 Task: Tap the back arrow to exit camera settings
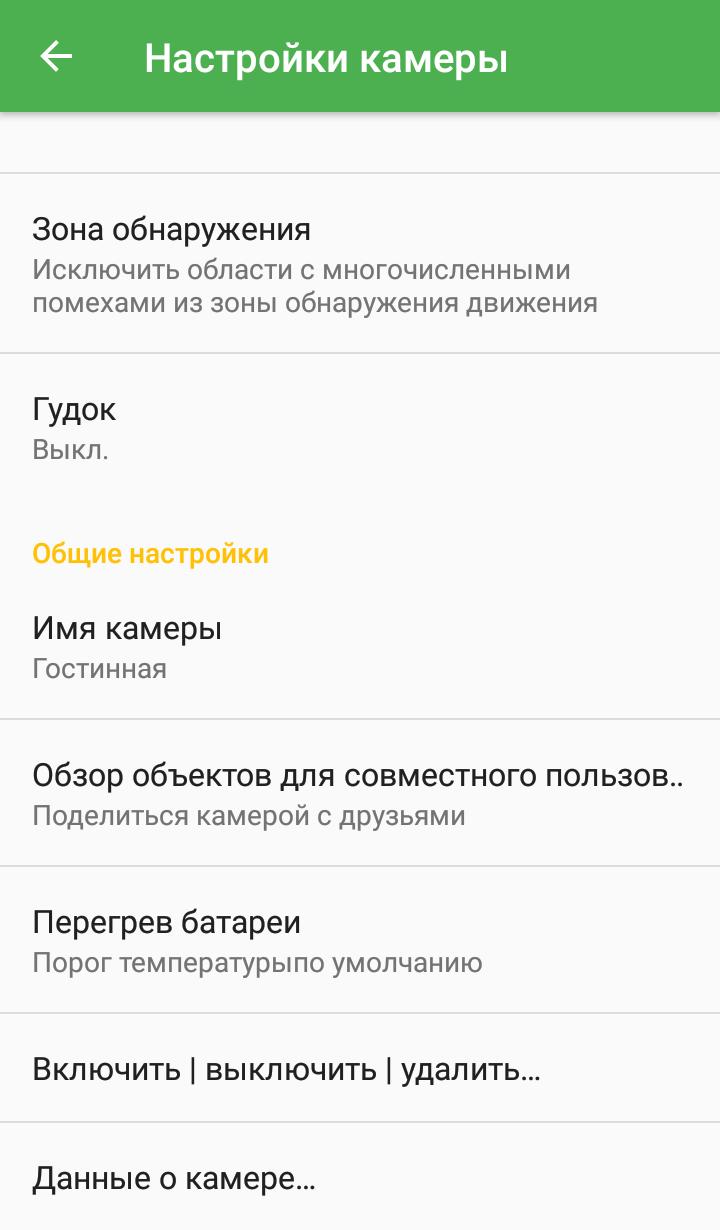coord(57,56)
